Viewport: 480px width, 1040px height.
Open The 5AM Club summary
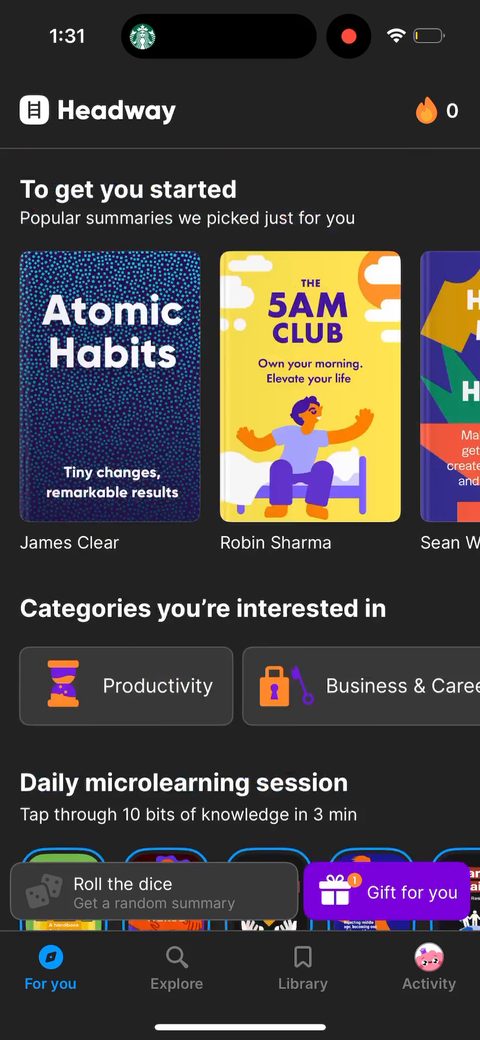pyautogui.click(x=310, y=386)
